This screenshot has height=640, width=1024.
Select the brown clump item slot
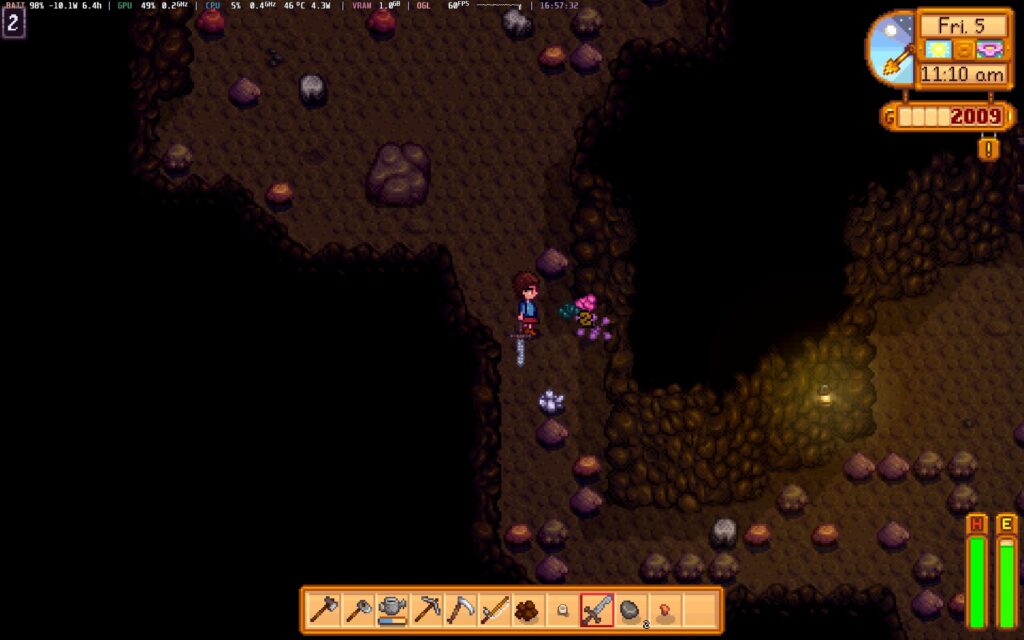[x=529, y=609]
